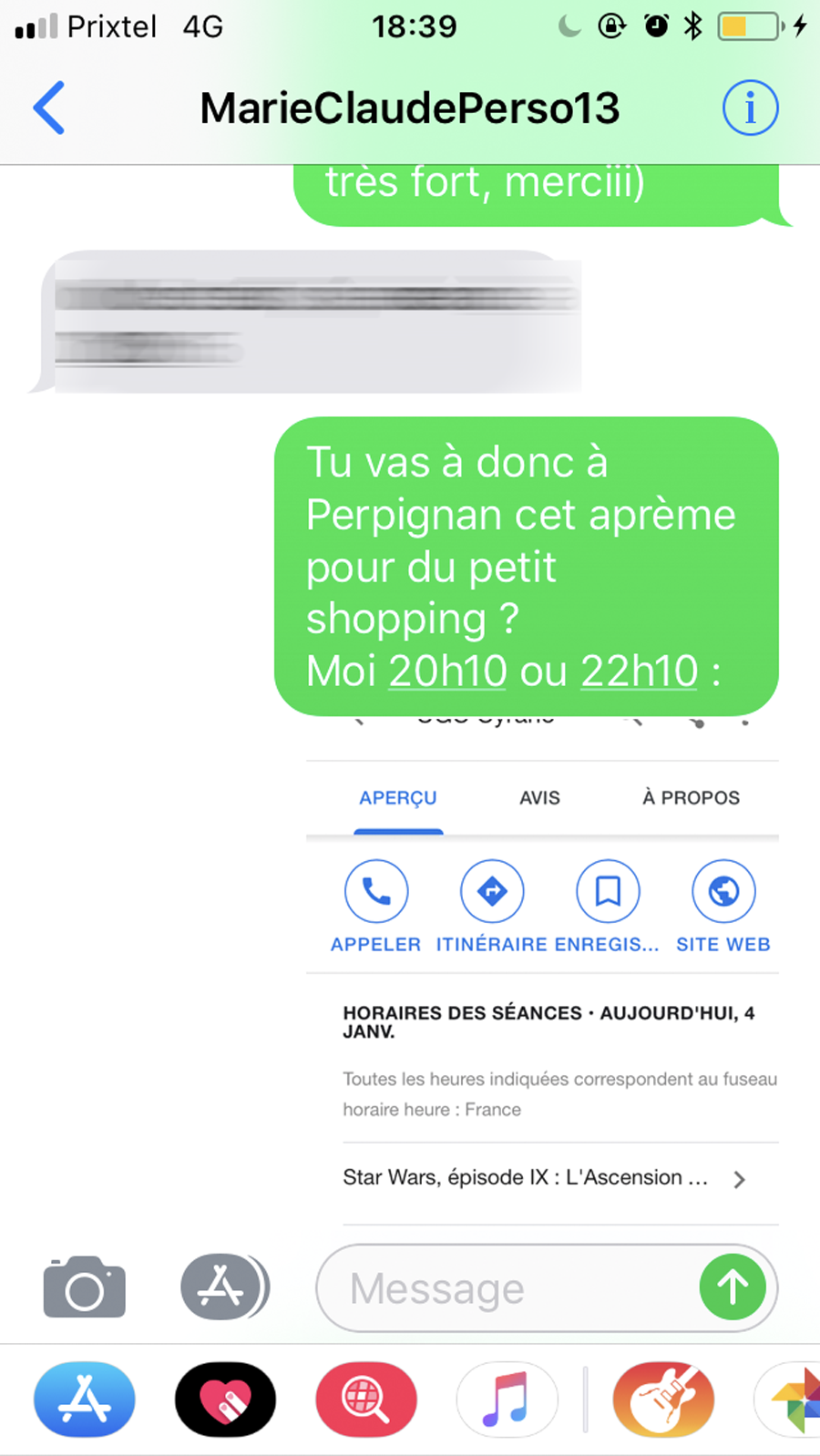Tap the underlined 20h10 time link
The width and height of the screenshot is (820, 1456).
pos(447,672)
